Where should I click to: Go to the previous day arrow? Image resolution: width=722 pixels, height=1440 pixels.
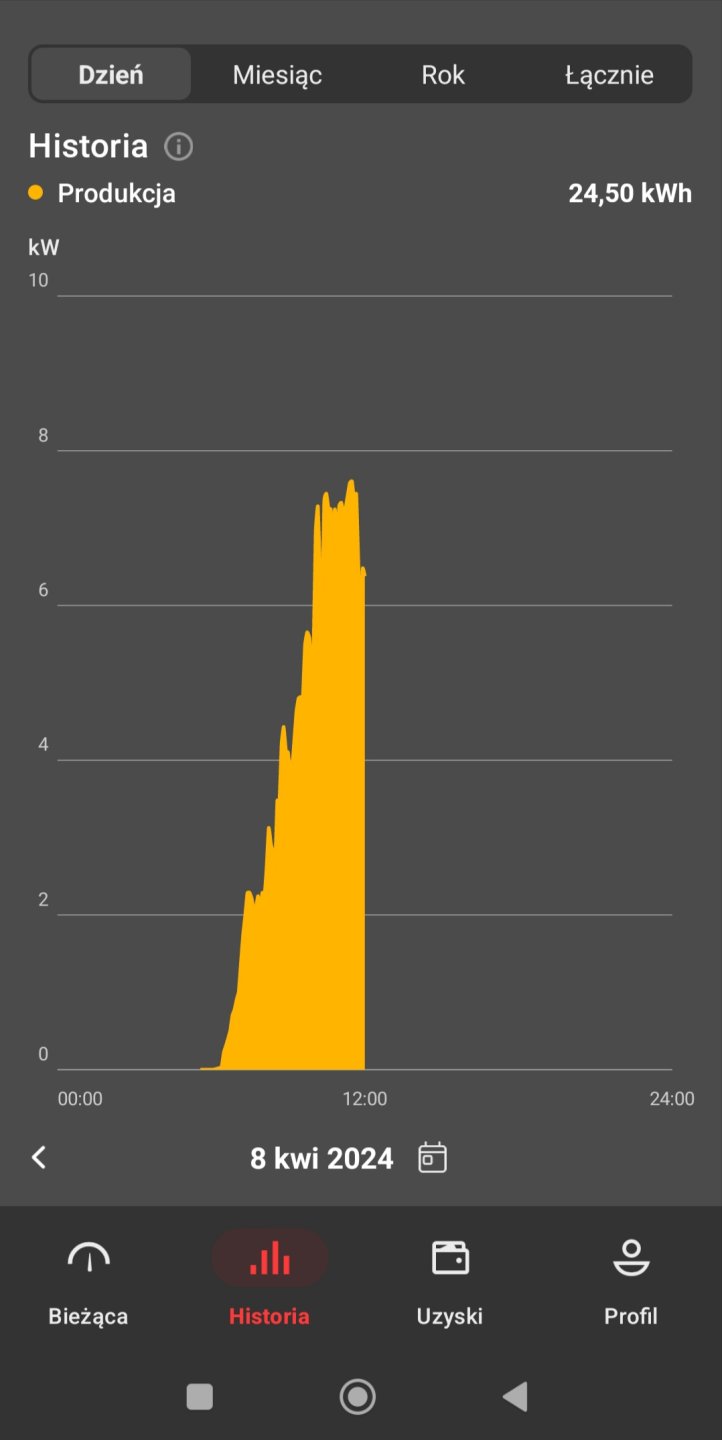39,1158
